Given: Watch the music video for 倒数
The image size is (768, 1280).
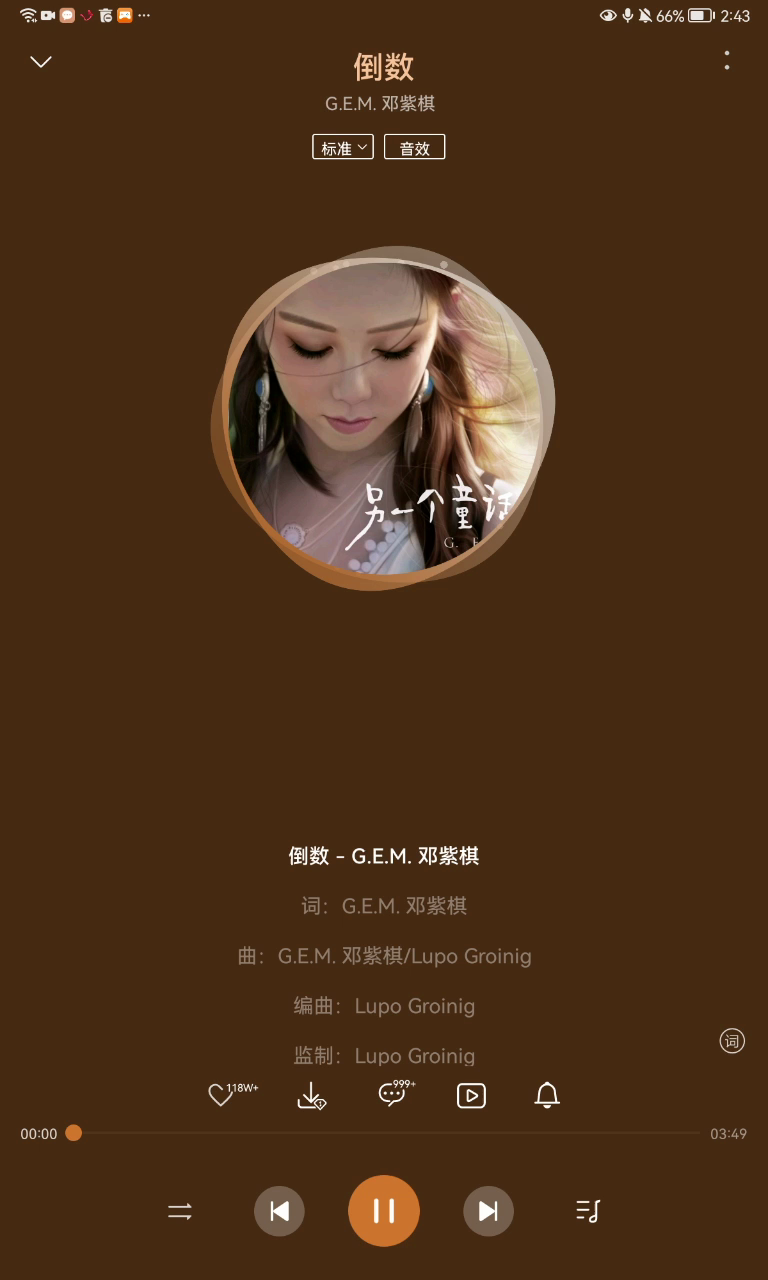Looking at the screenshot, I should tap(471, 1096).
